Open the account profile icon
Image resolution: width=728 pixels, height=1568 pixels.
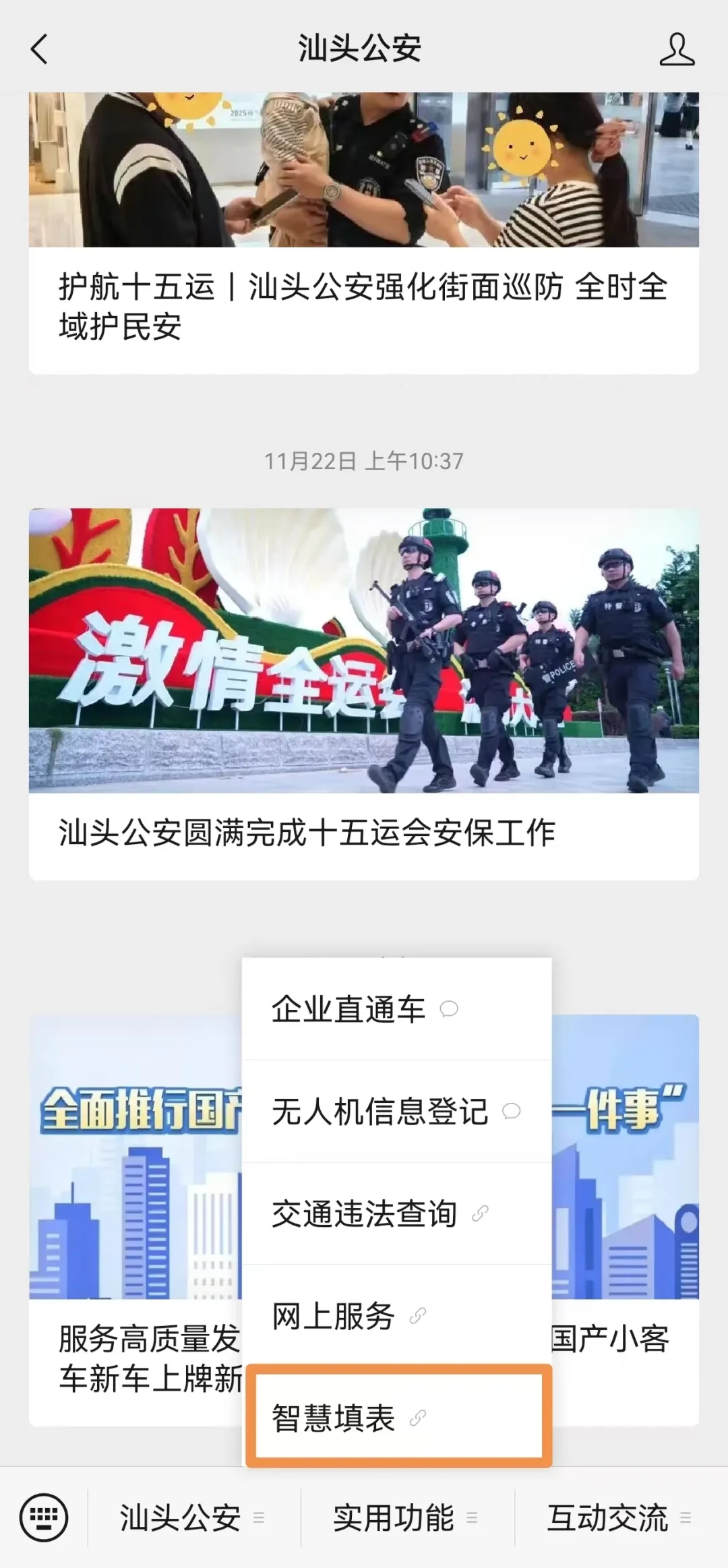pyautogui.click(x=677, y=50)
